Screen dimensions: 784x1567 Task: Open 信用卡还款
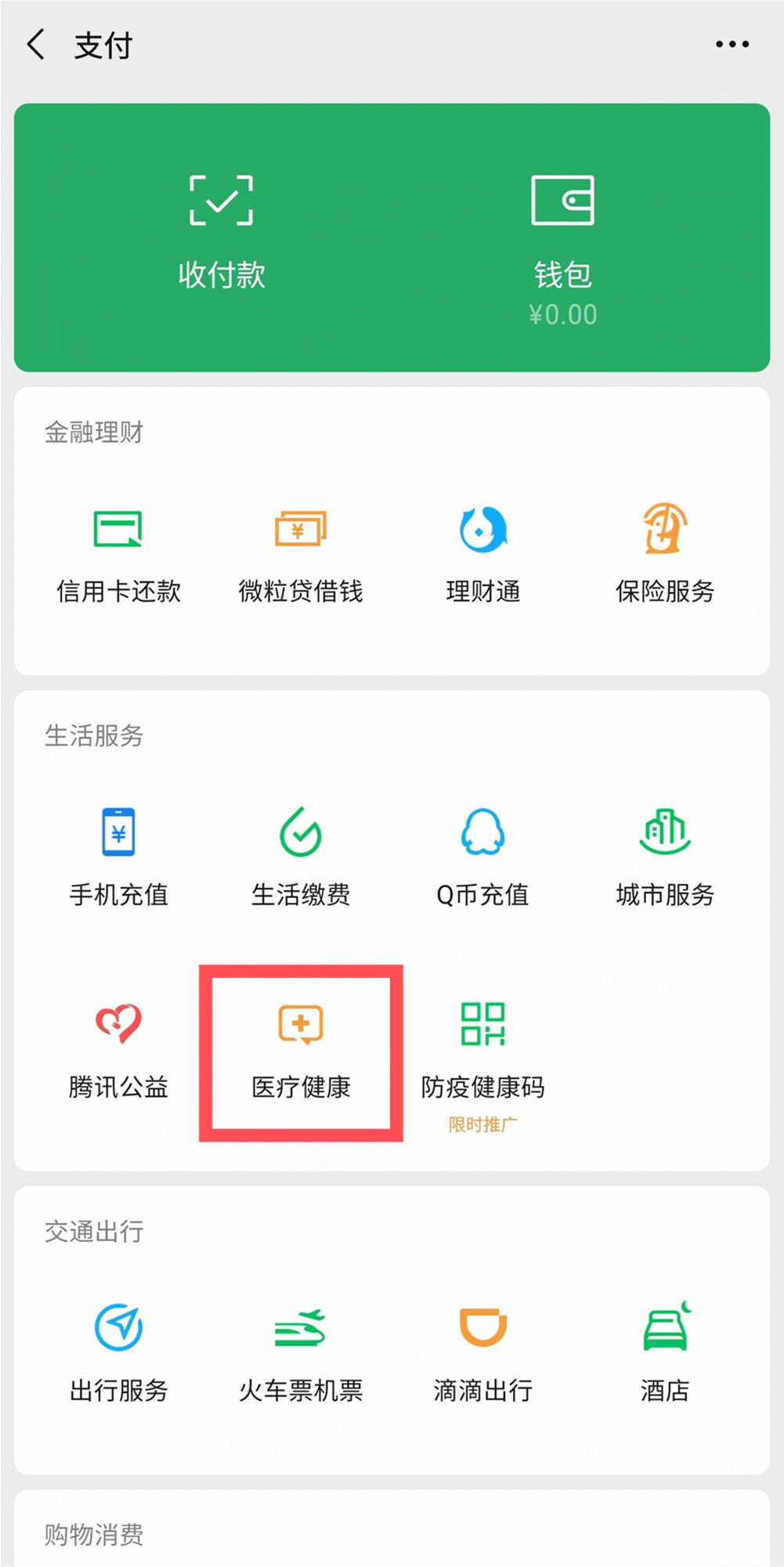click(118, 556)
